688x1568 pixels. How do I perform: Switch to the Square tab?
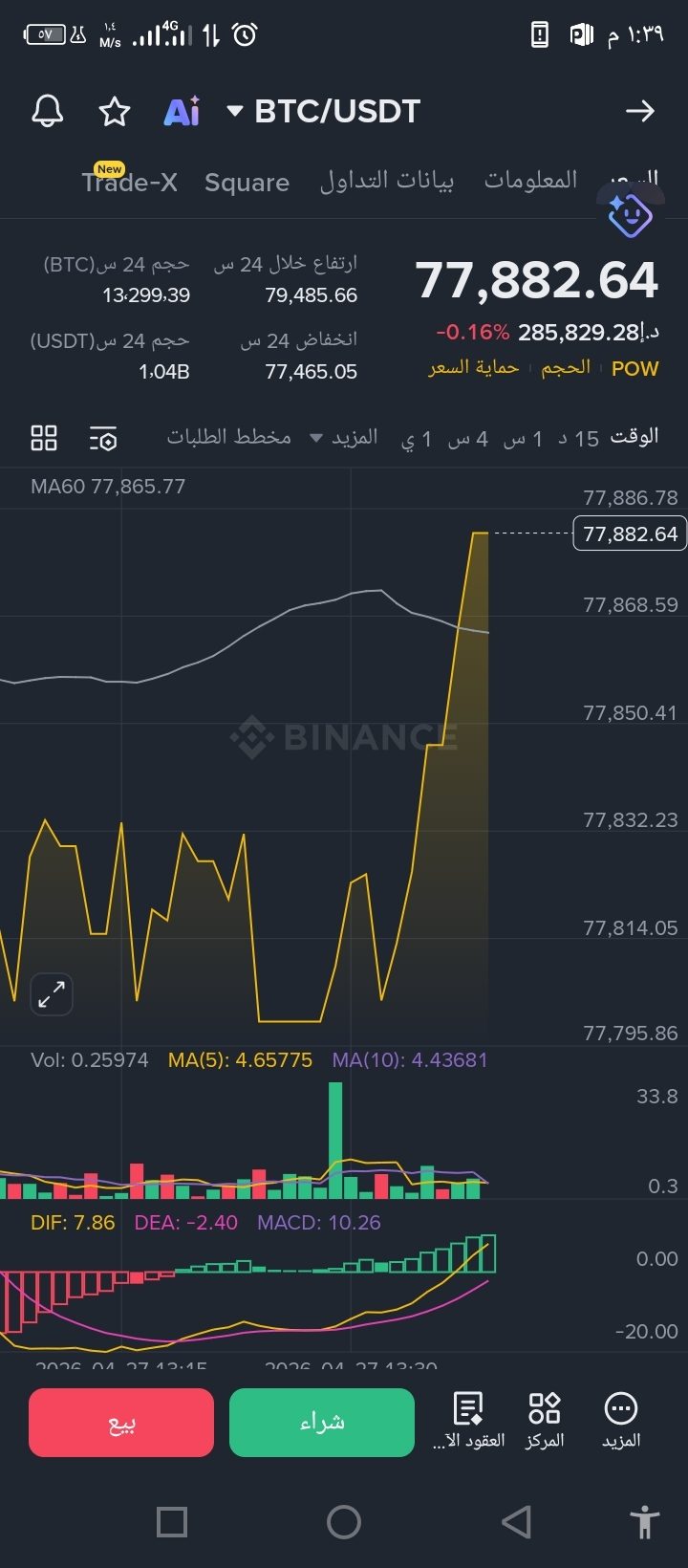tap(247, 182)
